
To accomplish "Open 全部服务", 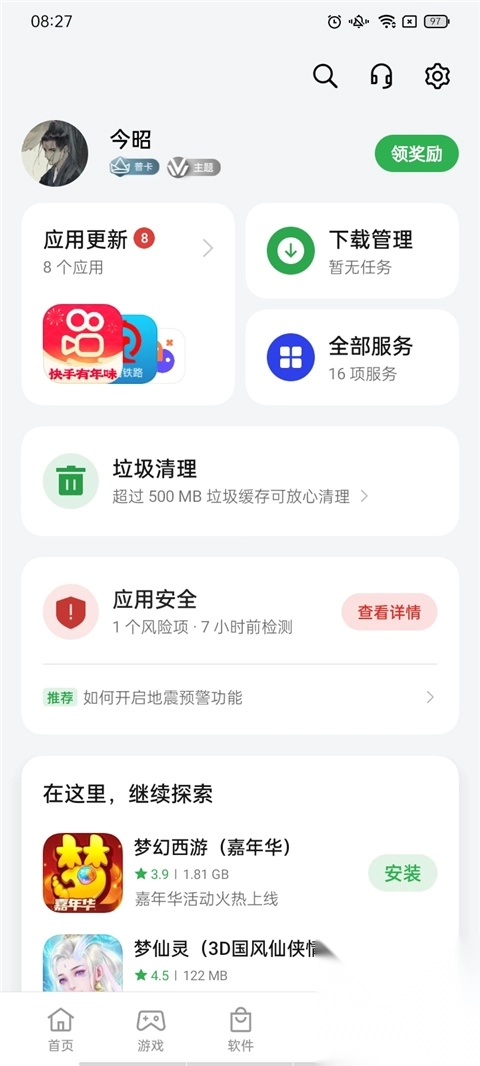I will click(352, 357).
